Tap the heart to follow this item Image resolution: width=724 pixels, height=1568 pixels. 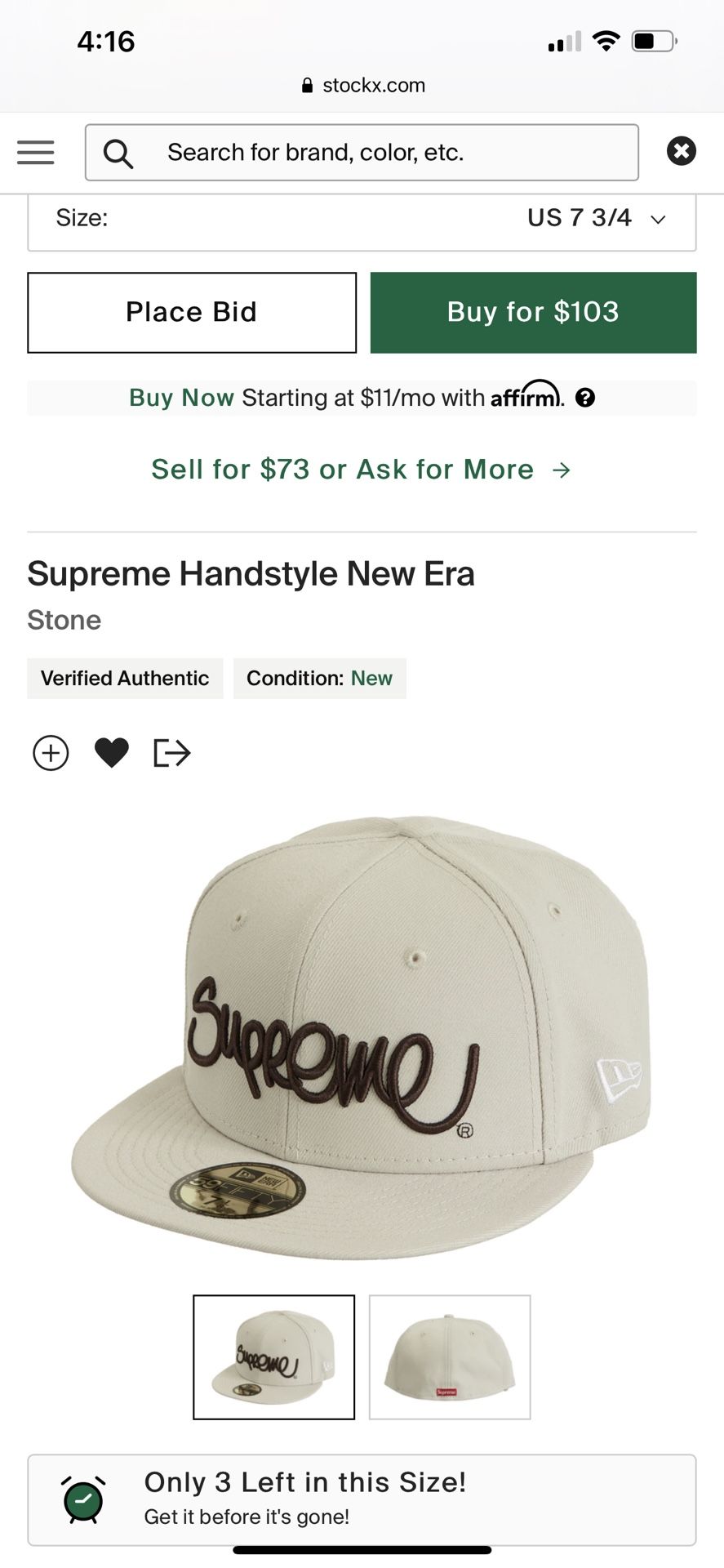click(112, 752)
